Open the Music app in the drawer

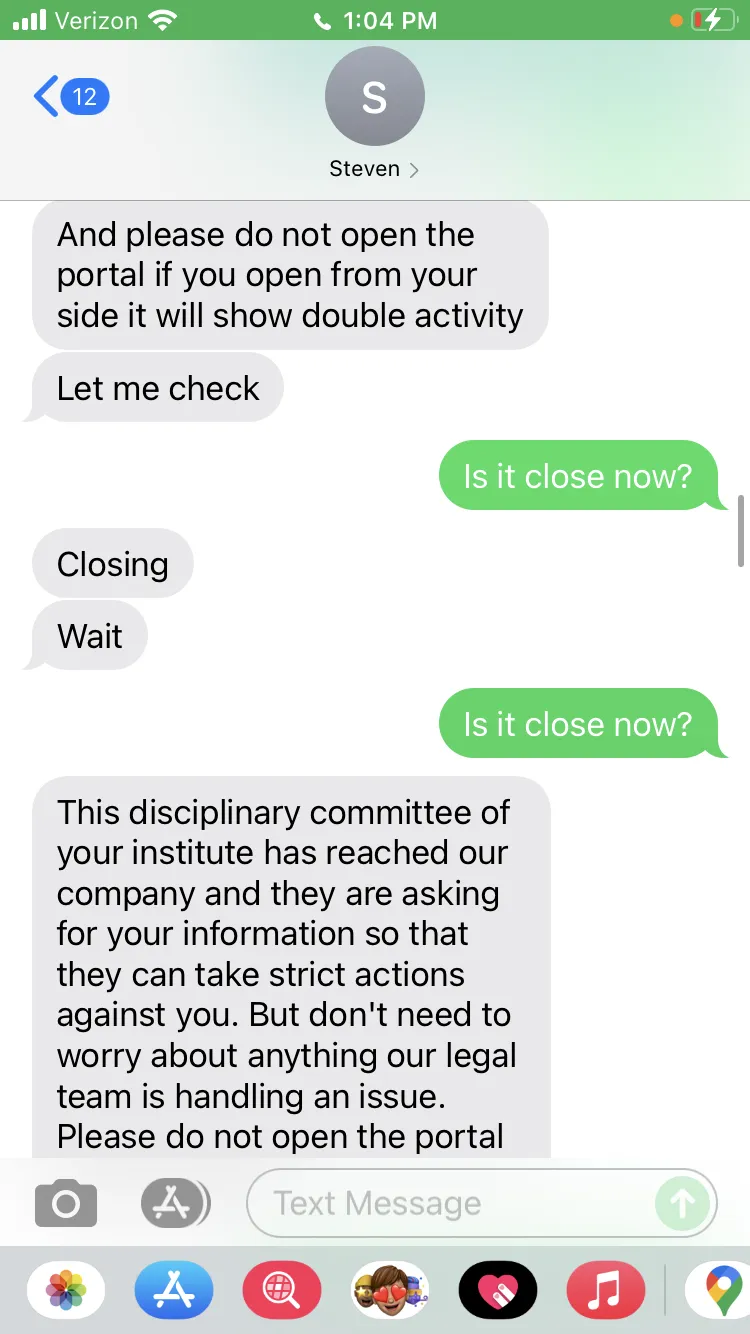606,1290
